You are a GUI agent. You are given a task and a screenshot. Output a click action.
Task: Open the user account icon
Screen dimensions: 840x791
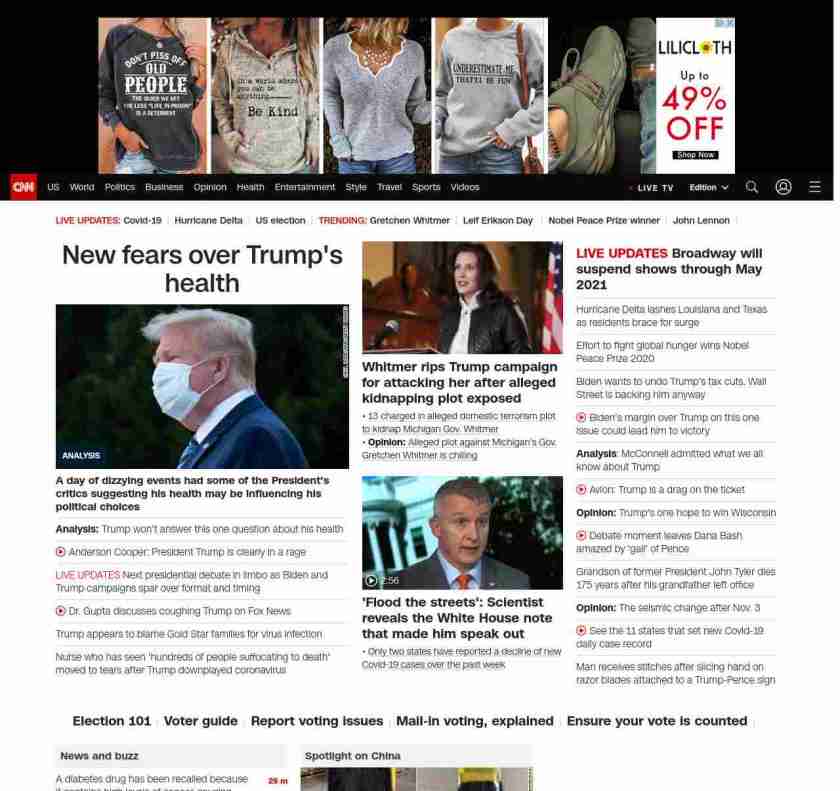point(783,187)
